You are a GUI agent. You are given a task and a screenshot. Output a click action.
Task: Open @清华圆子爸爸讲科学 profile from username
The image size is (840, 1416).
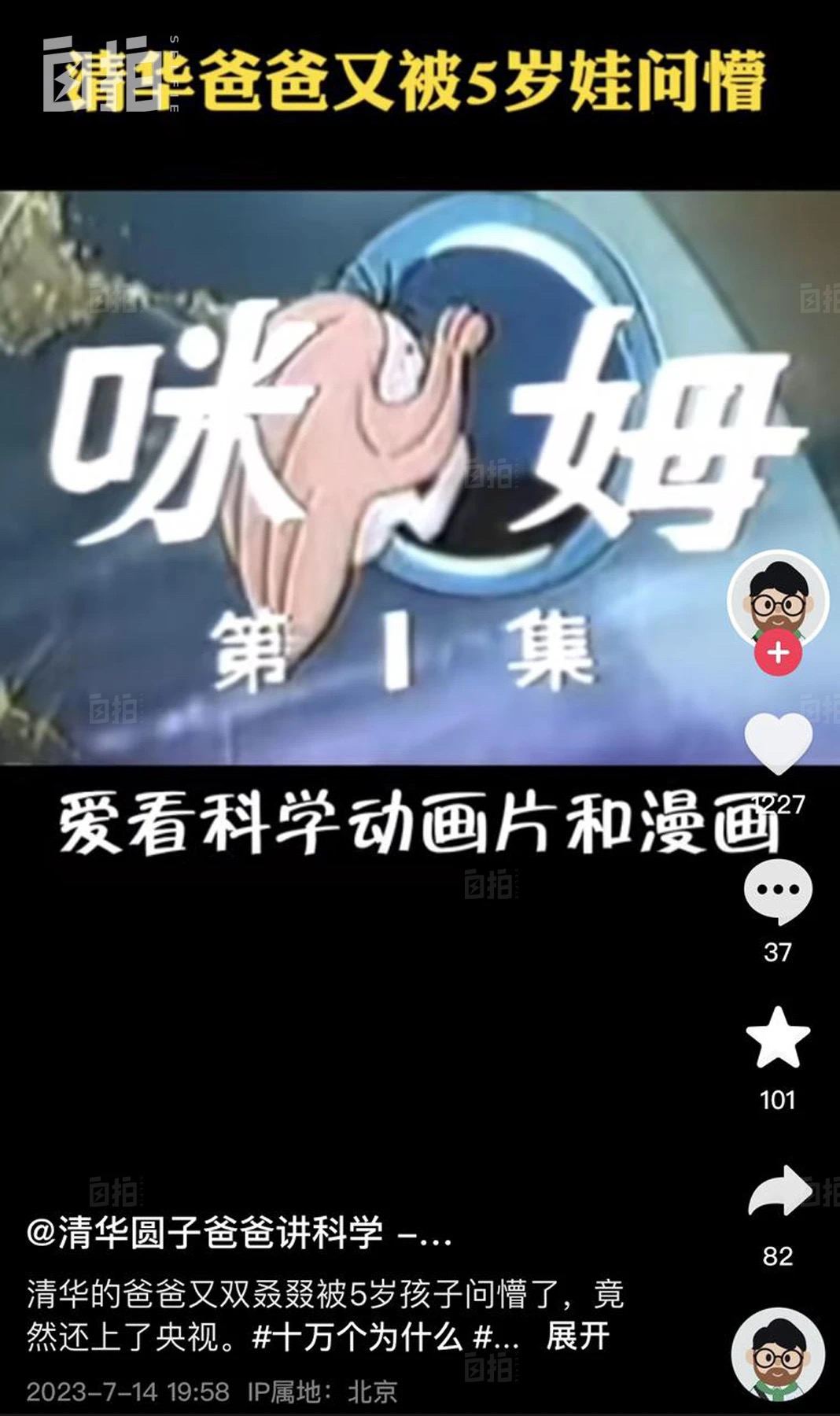point(204,1233)
